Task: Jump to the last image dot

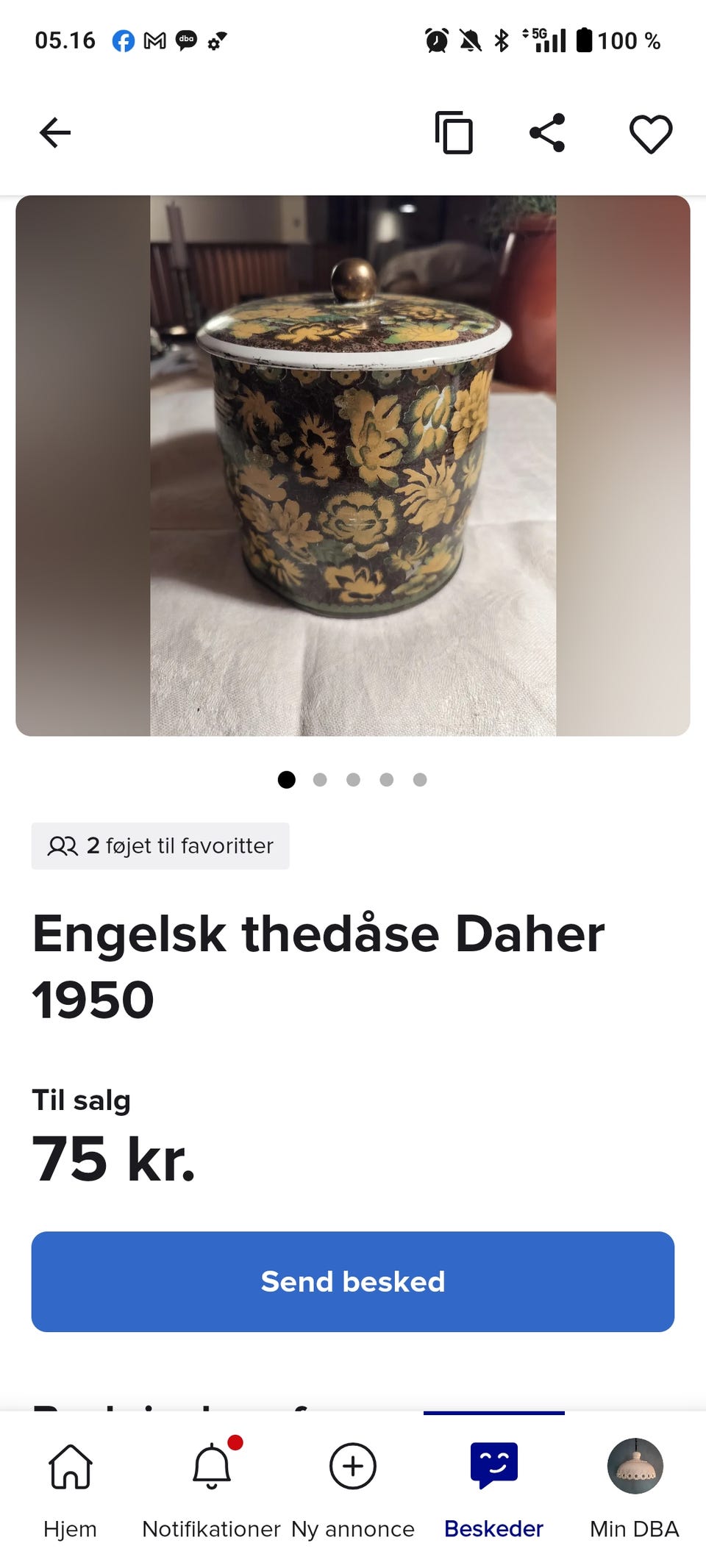Action: pos(420,780)
